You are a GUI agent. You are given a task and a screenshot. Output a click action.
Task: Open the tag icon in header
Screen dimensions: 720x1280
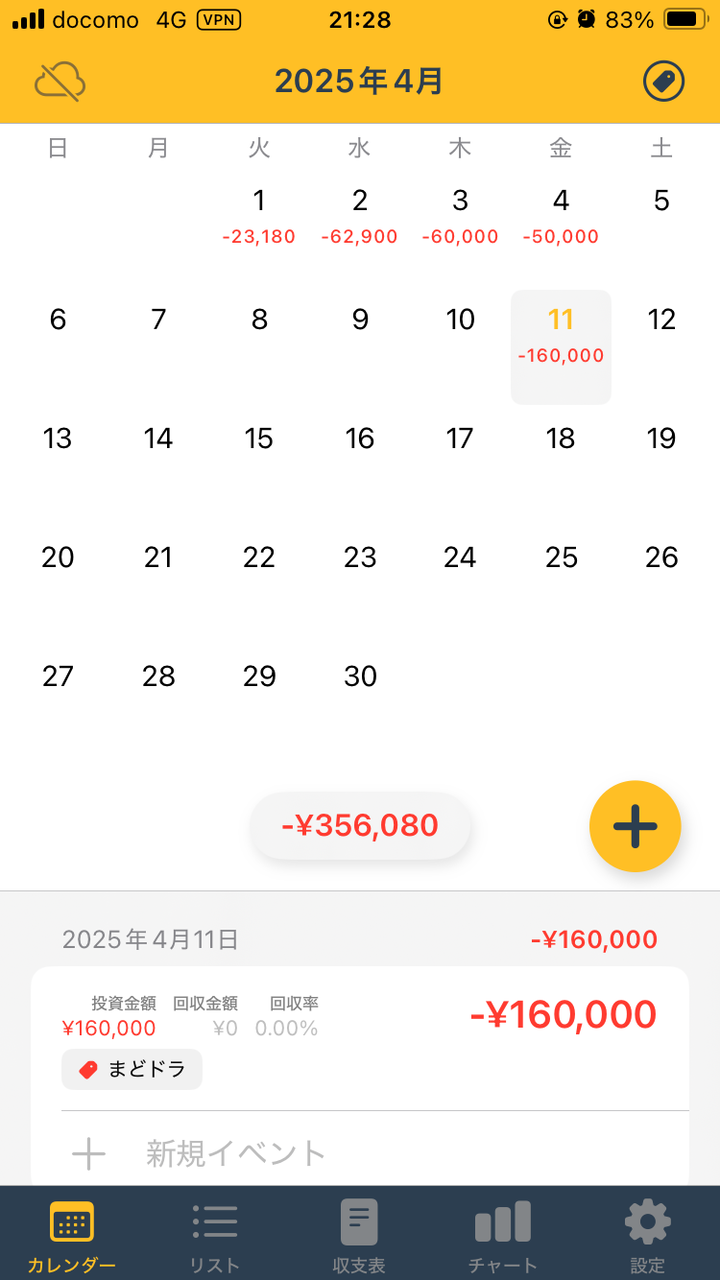[x=663, y=81]
